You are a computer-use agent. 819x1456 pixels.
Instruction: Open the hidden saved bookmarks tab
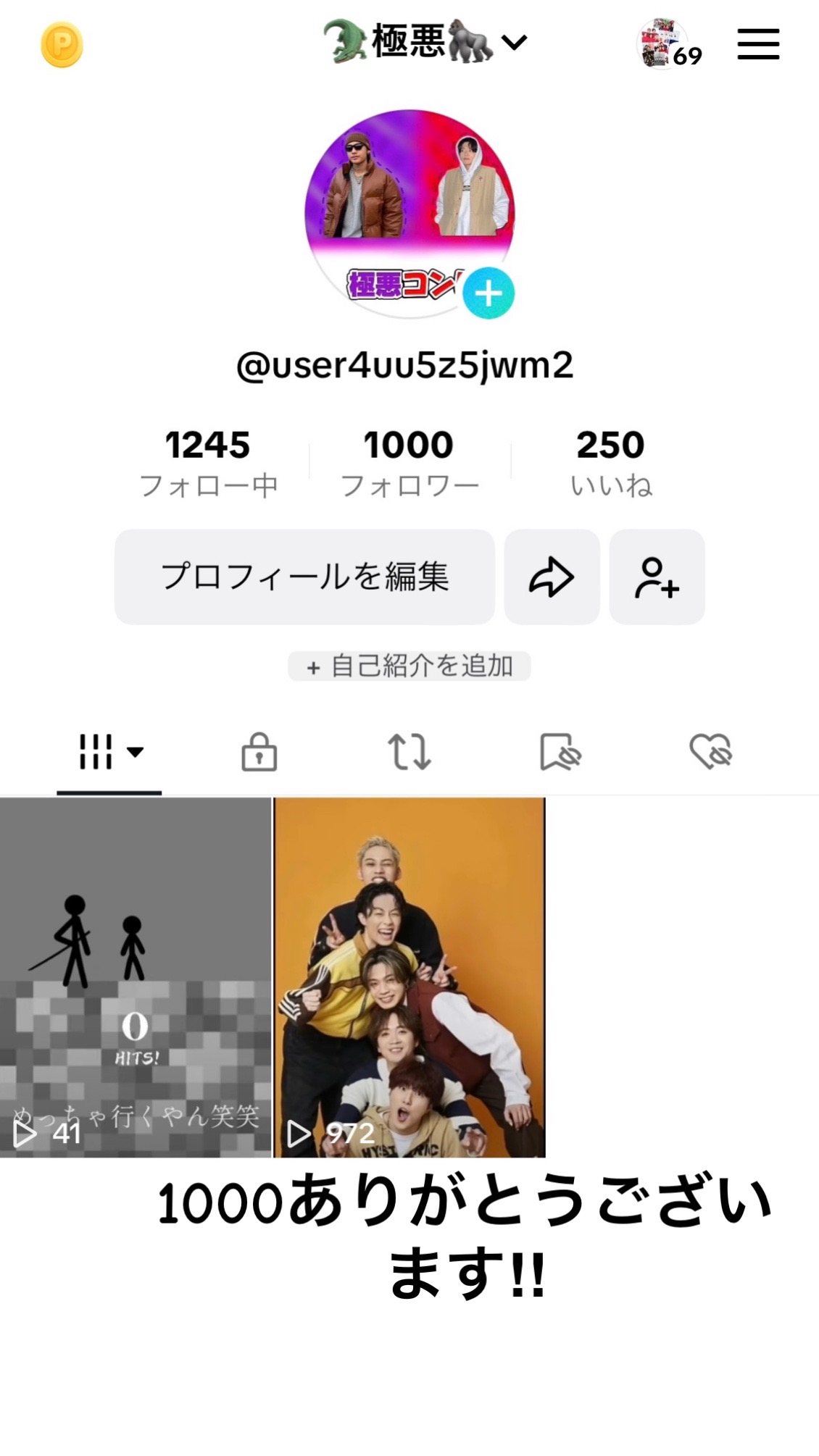(x=560, y=752)
